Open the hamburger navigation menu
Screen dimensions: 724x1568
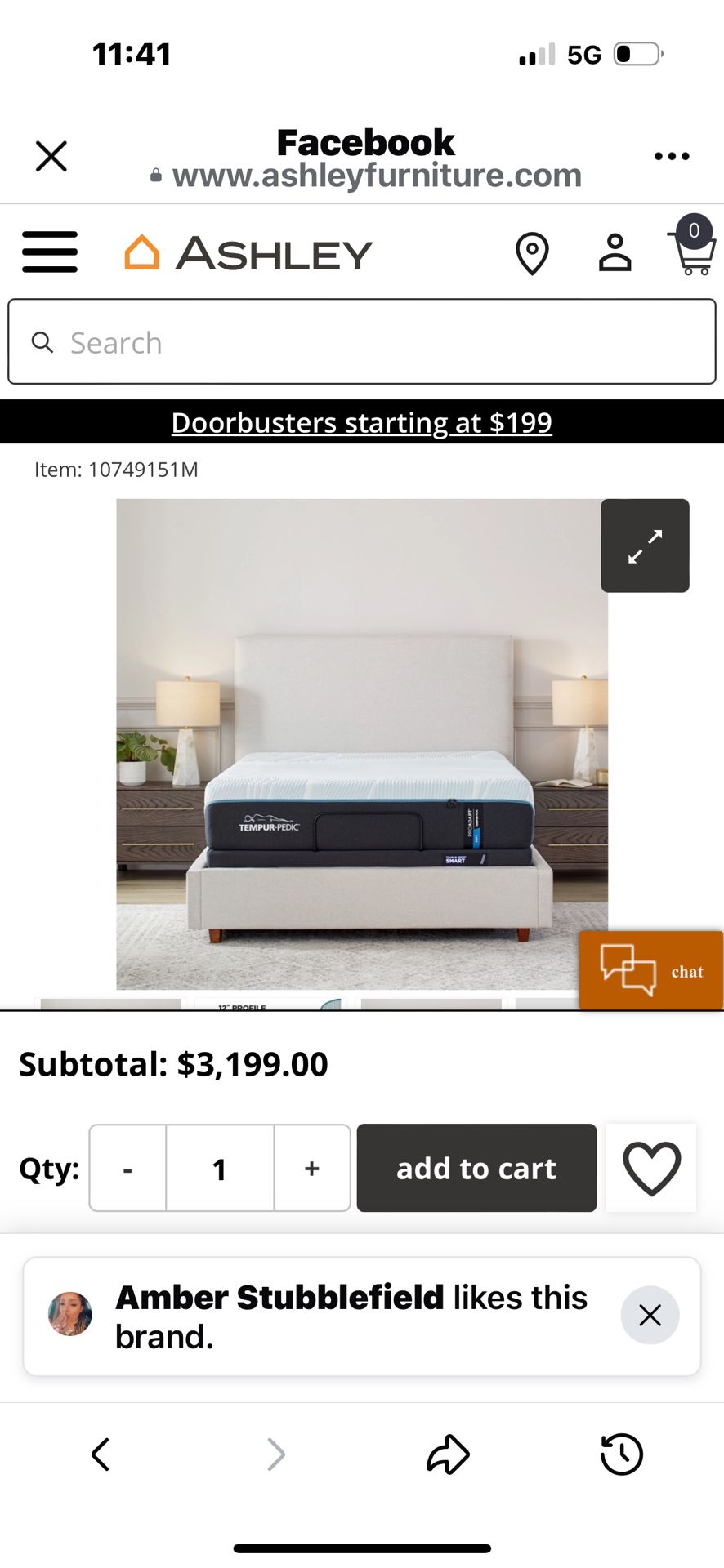point(49,253)
